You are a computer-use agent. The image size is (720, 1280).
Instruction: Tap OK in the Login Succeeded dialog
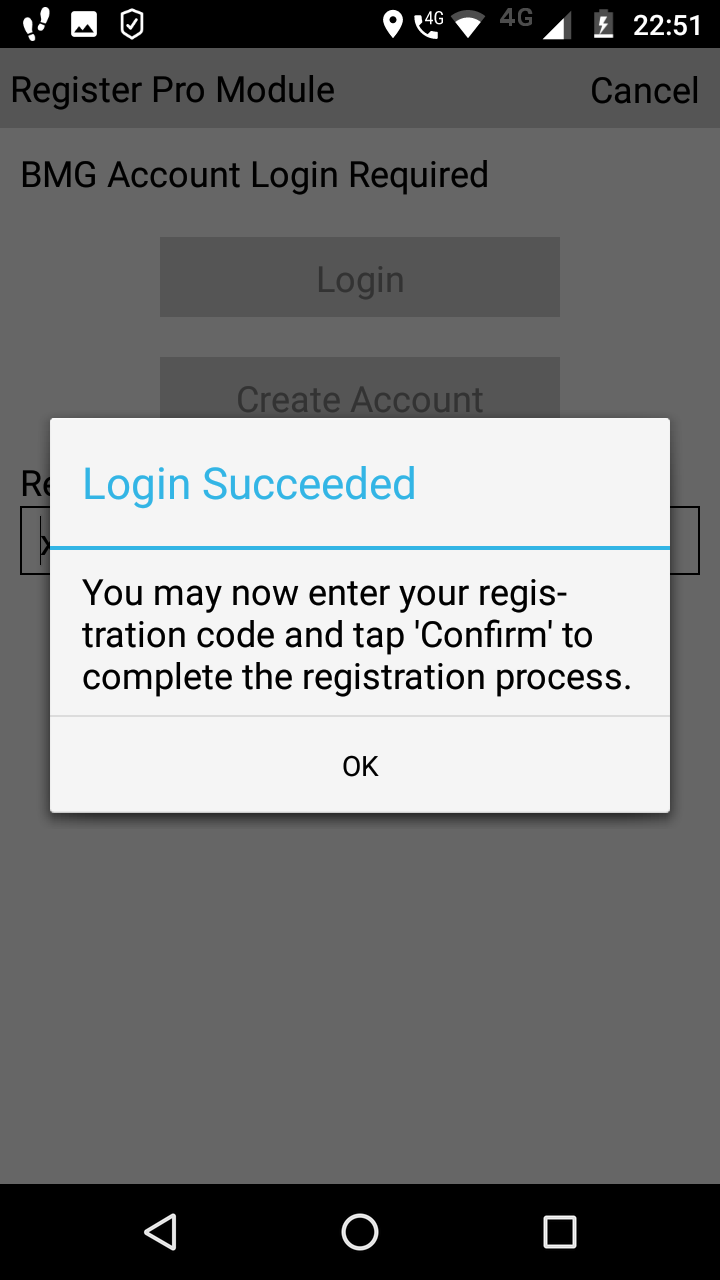click(360, 765)
